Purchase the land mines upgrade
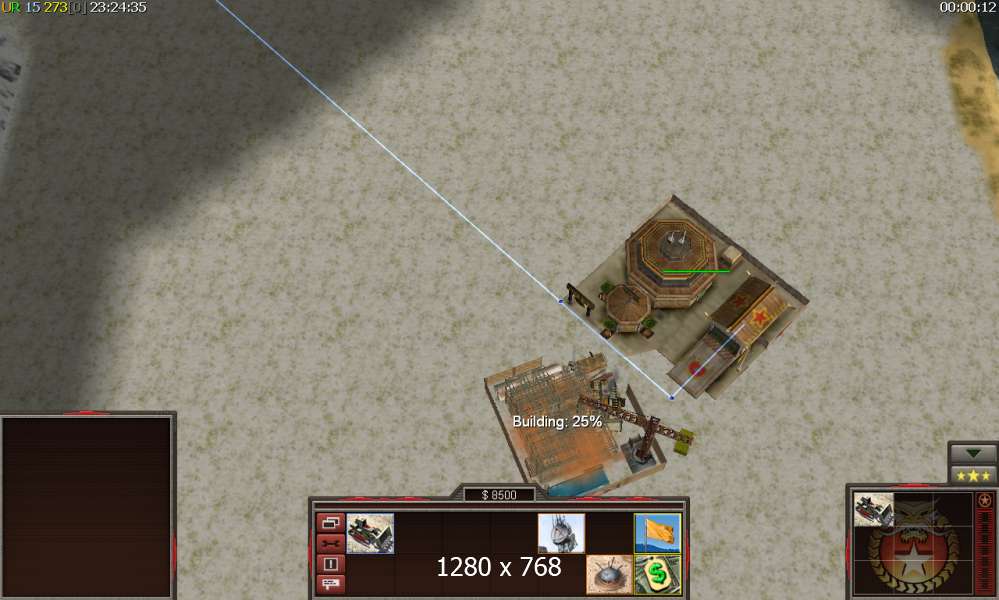This screenshot has height=600, width=999. 609,575
